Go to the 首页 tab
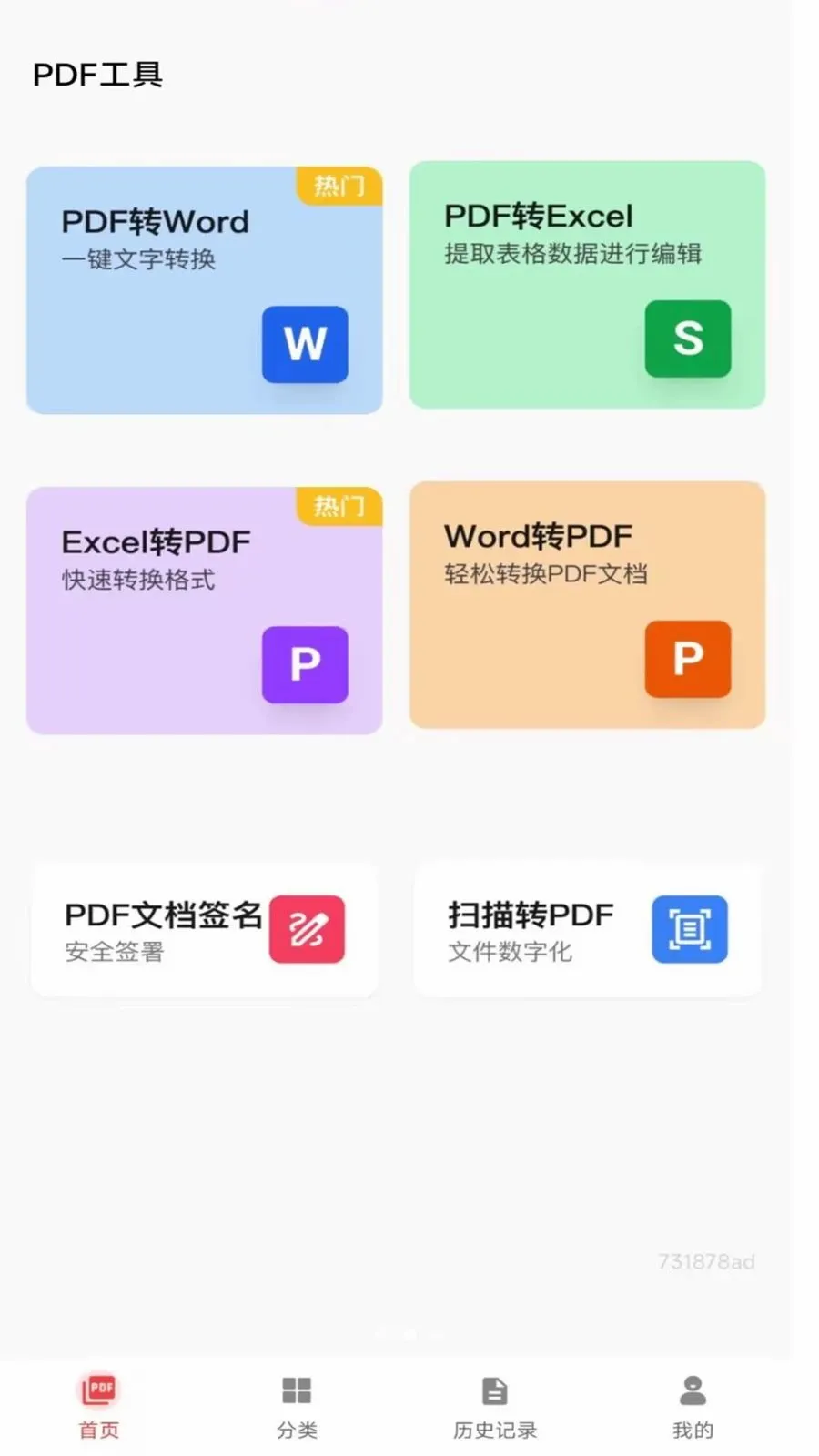Screen dimensions: 819x1456 click(99, 1406)
